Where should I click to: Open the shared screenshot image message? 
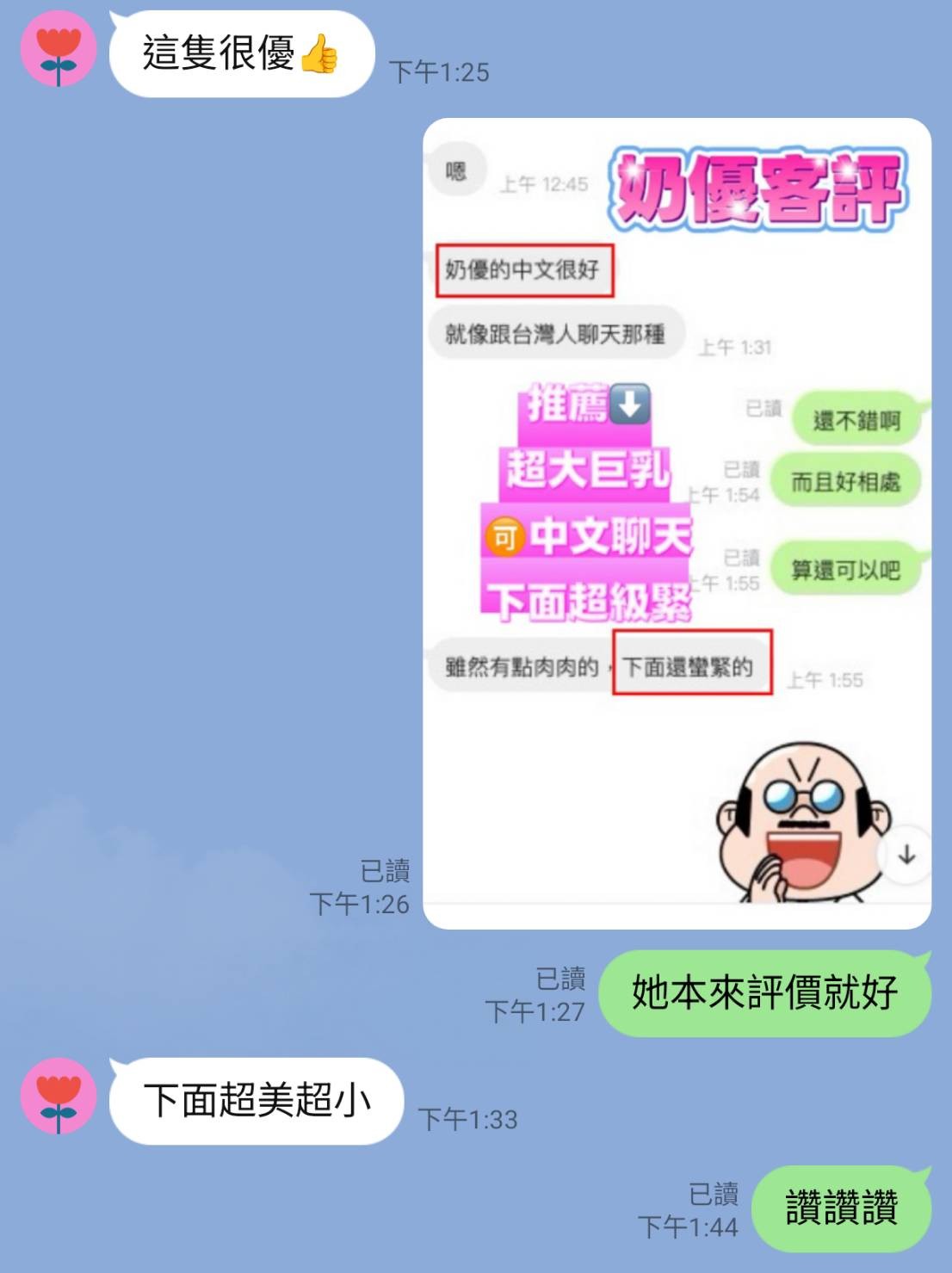[x=677, y=523]
